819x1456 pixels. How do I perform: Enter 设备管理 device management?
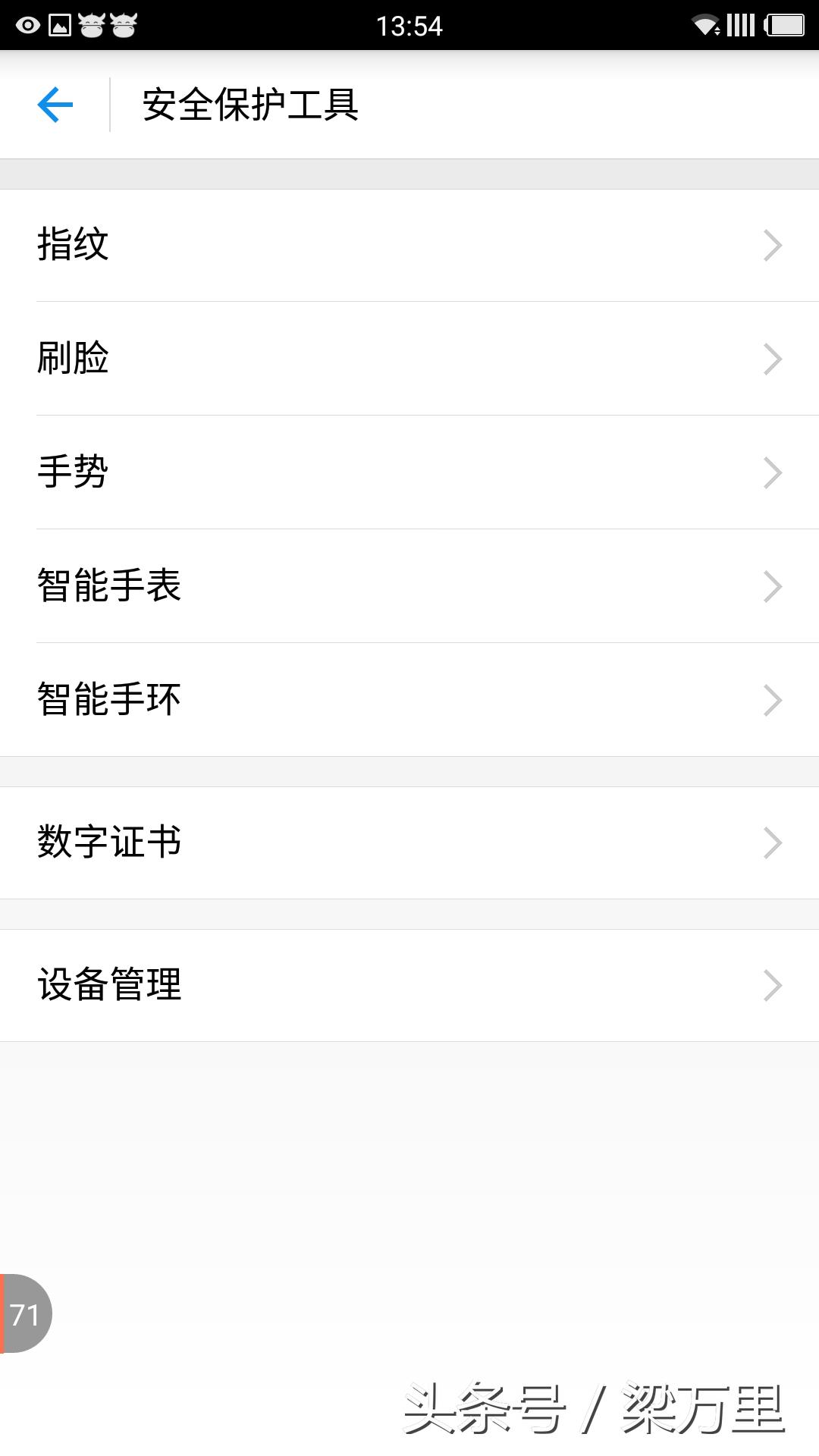(409, 985)
